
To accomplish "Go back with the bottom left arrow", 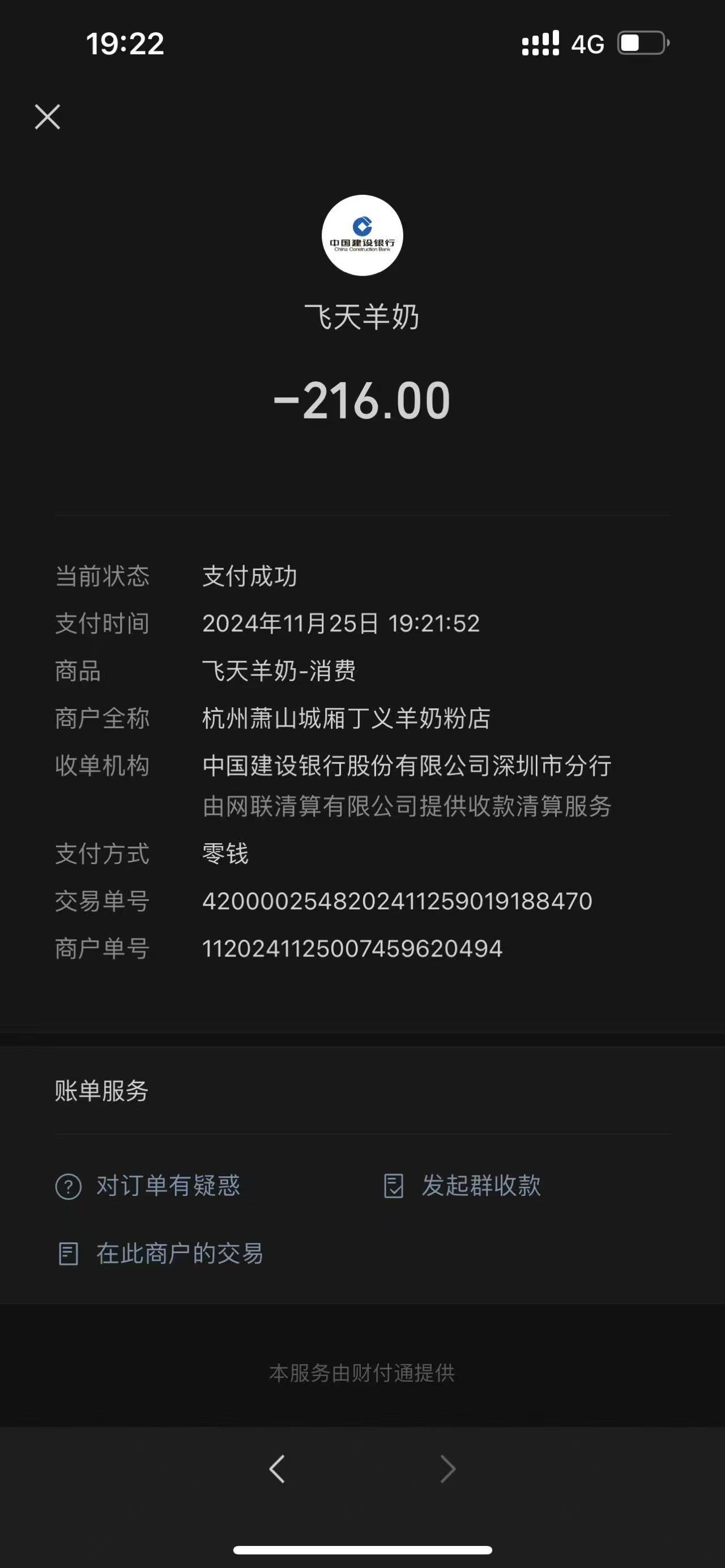I will pos(277,1469).
